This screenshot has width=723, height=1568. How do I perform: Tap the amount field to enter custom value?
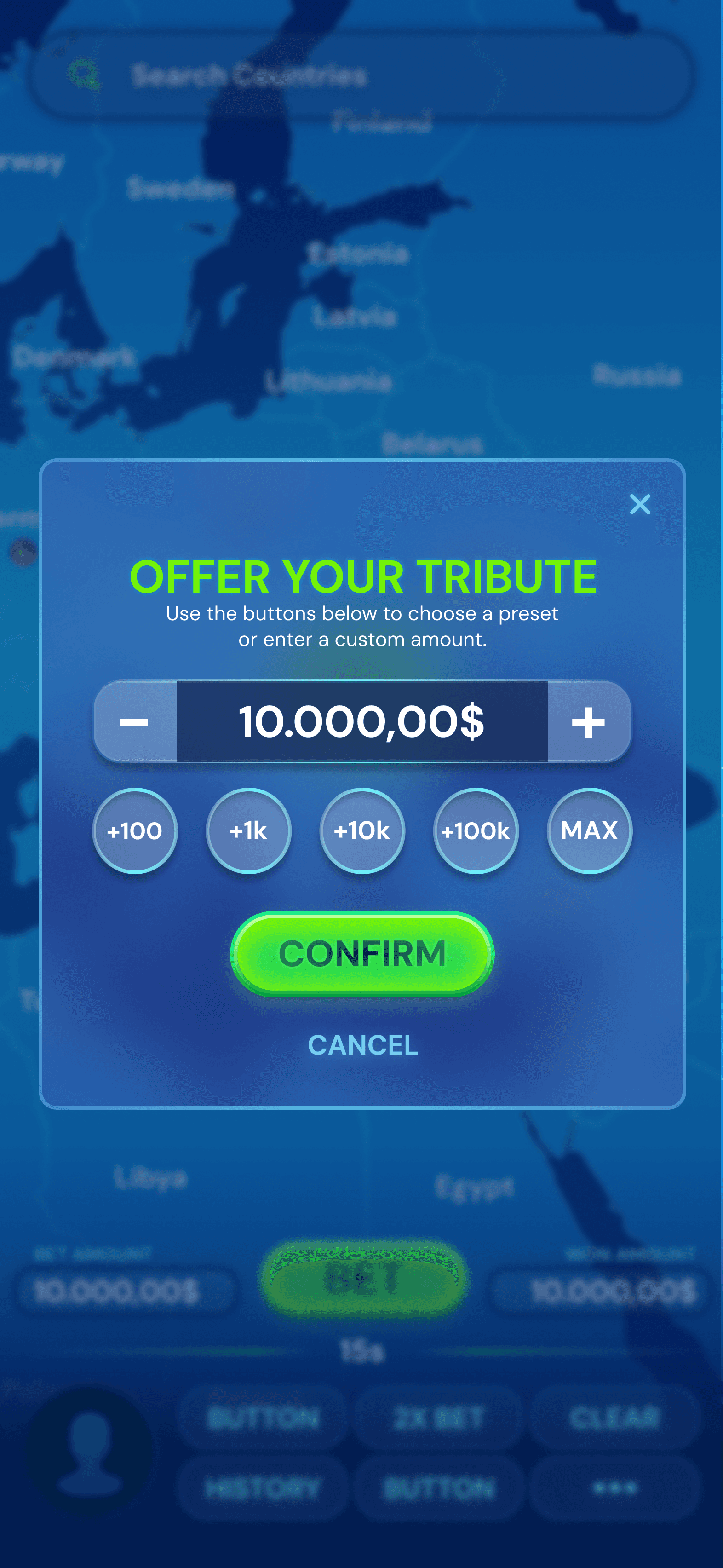362,721
